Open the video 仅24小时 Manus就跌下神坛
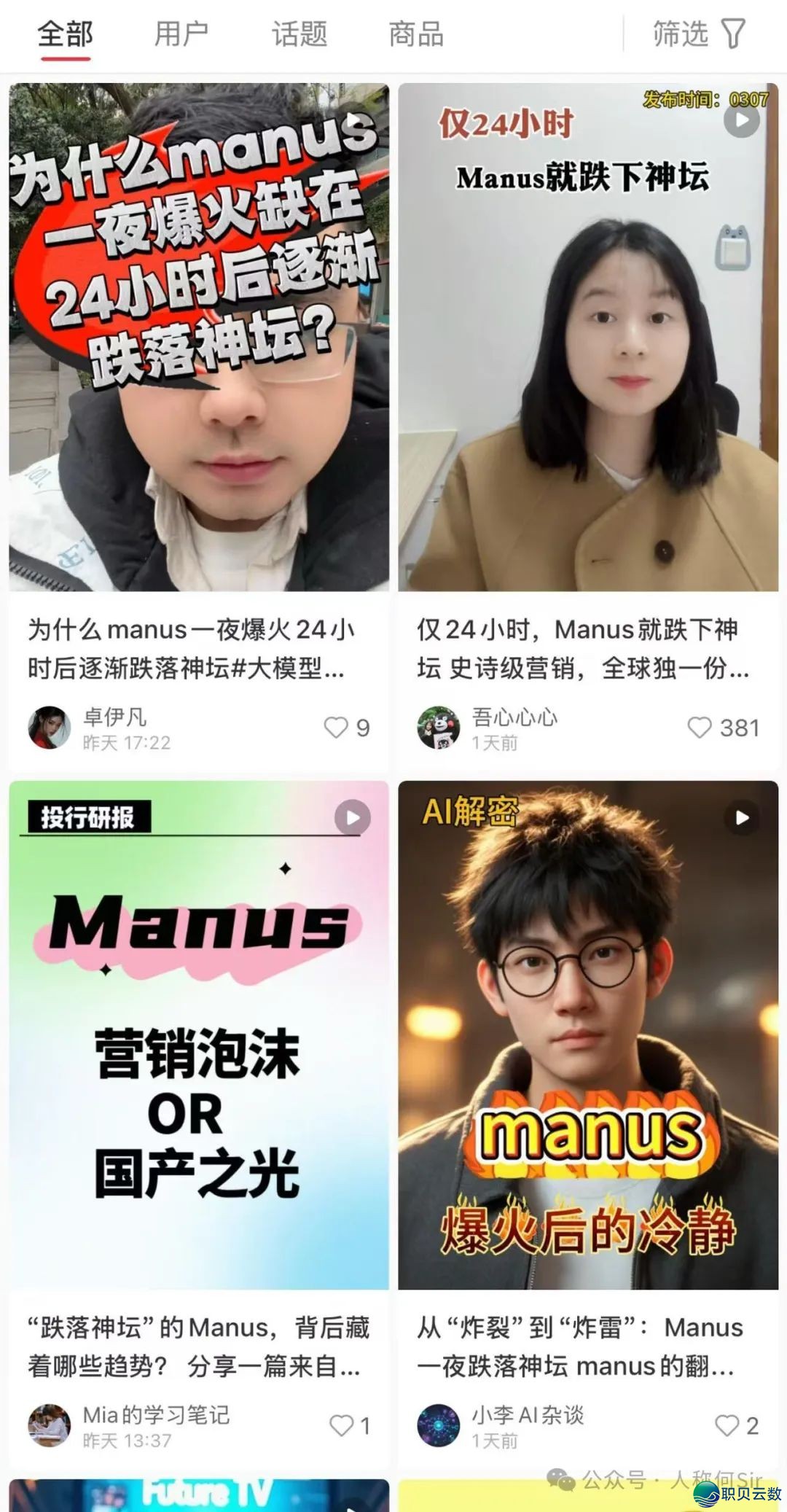 pyautogui.click(x=588, y=337)
